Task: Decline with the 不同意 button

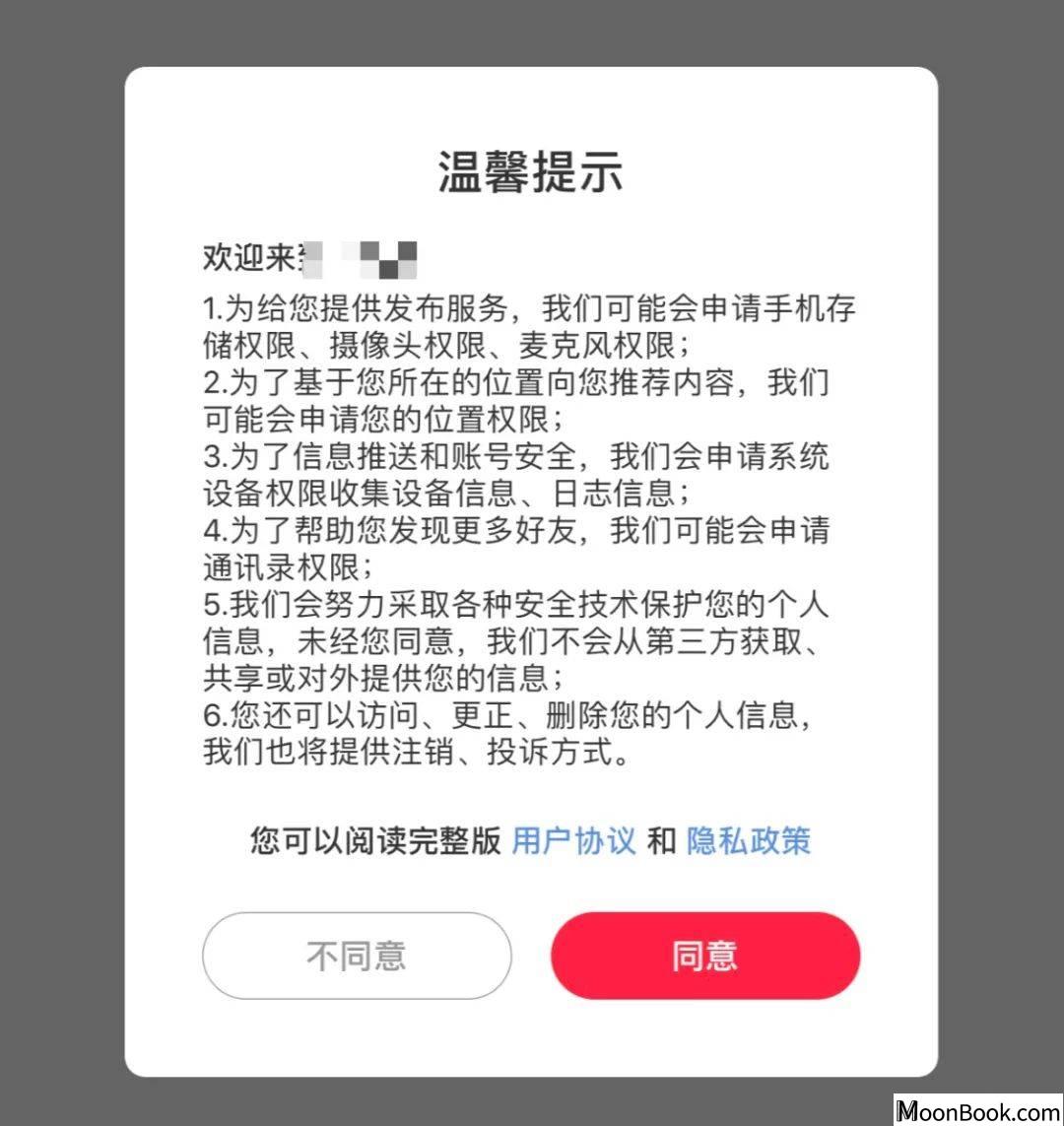Action: point(357,956)
